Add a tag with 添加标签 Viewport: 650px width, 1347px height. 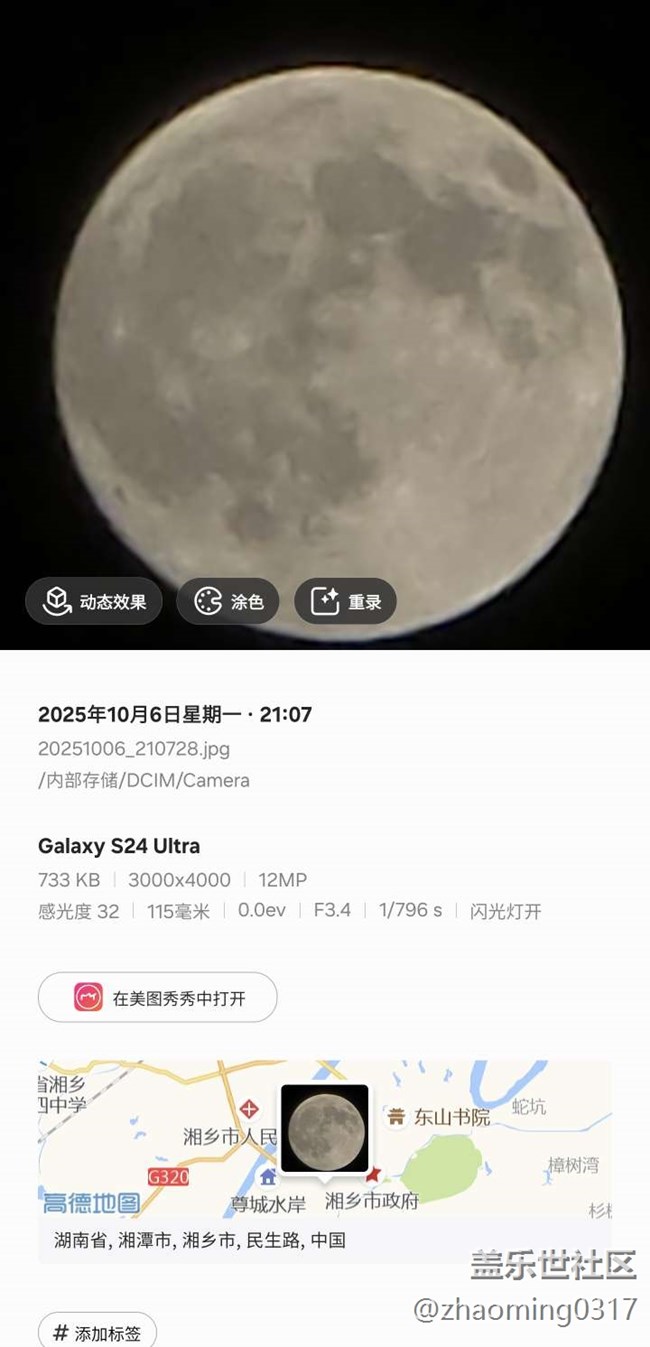pos(97,1332)
